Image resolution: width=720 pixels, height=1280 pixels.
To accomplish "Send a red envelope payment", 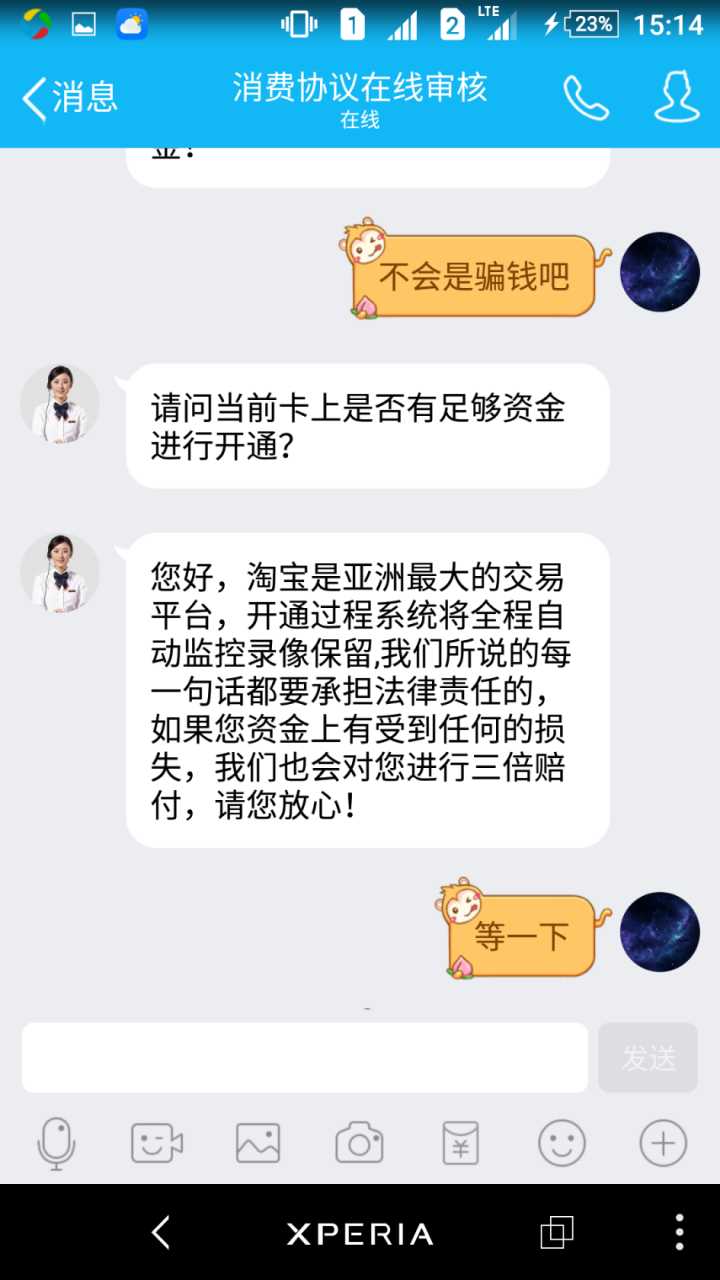I will 460,1143.
